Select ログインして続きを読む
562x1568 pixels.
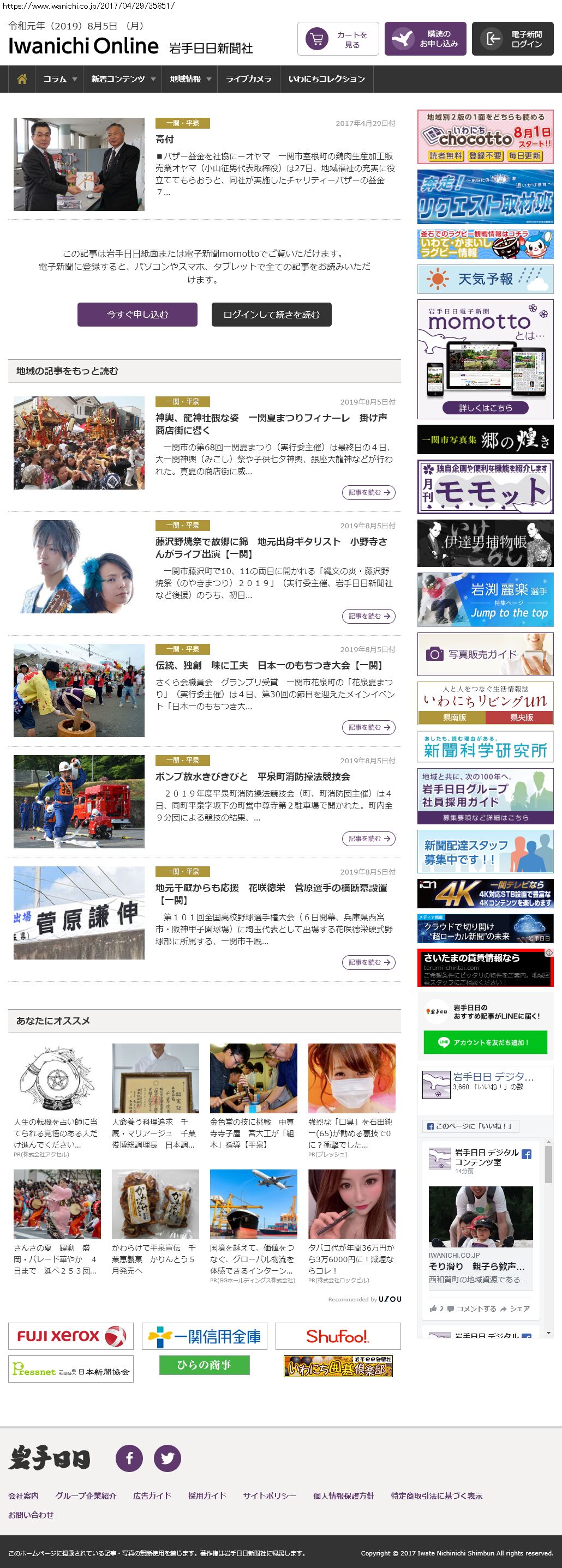coord(271,315)
